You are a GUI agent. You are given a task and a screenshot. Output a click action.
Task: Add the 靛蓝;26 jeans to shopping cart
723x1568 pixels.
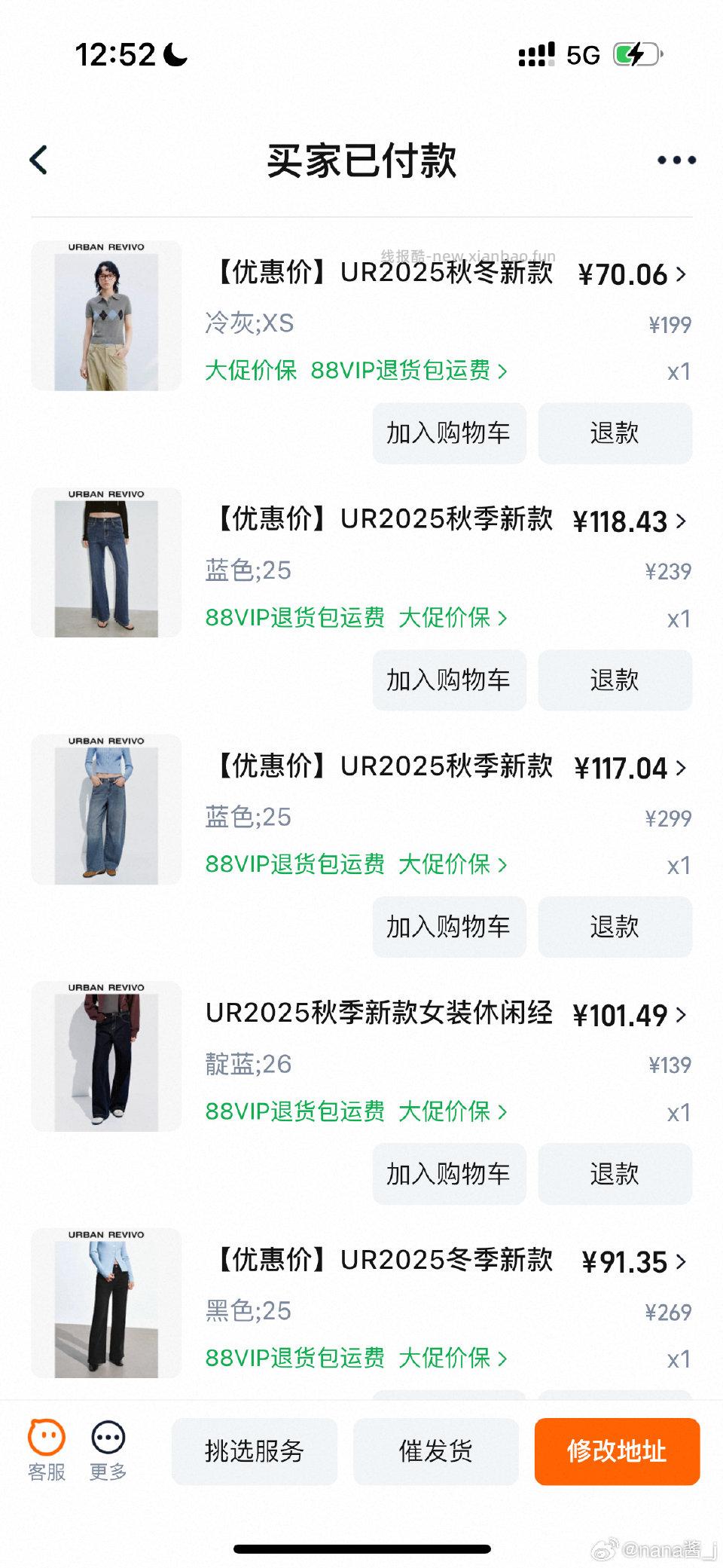(x=449, y=1173)
